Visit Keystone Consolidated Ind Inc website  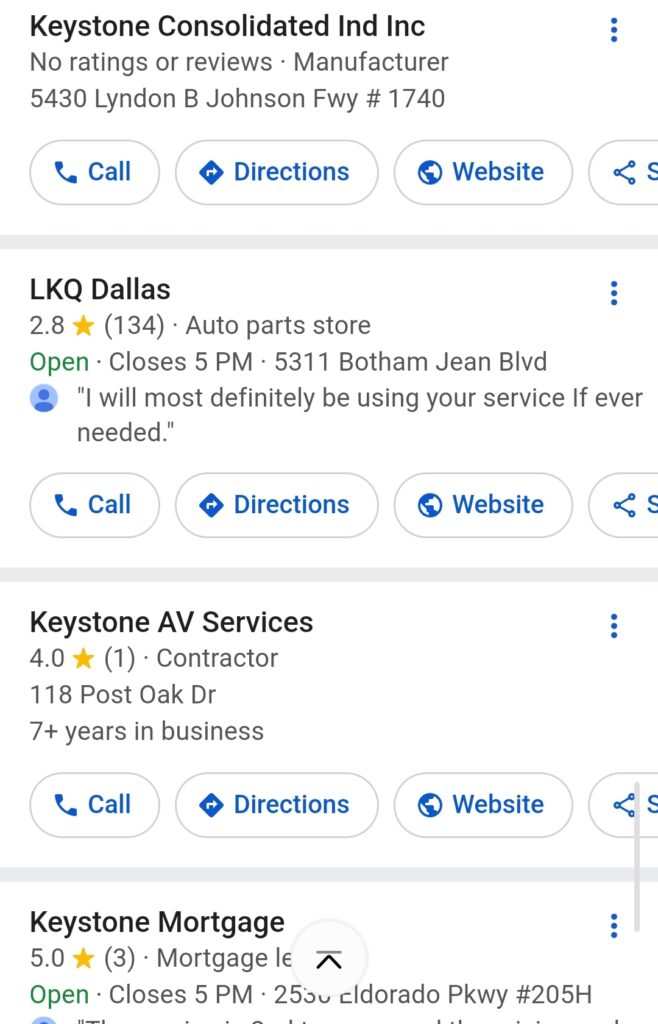click(x=483, y=172)
